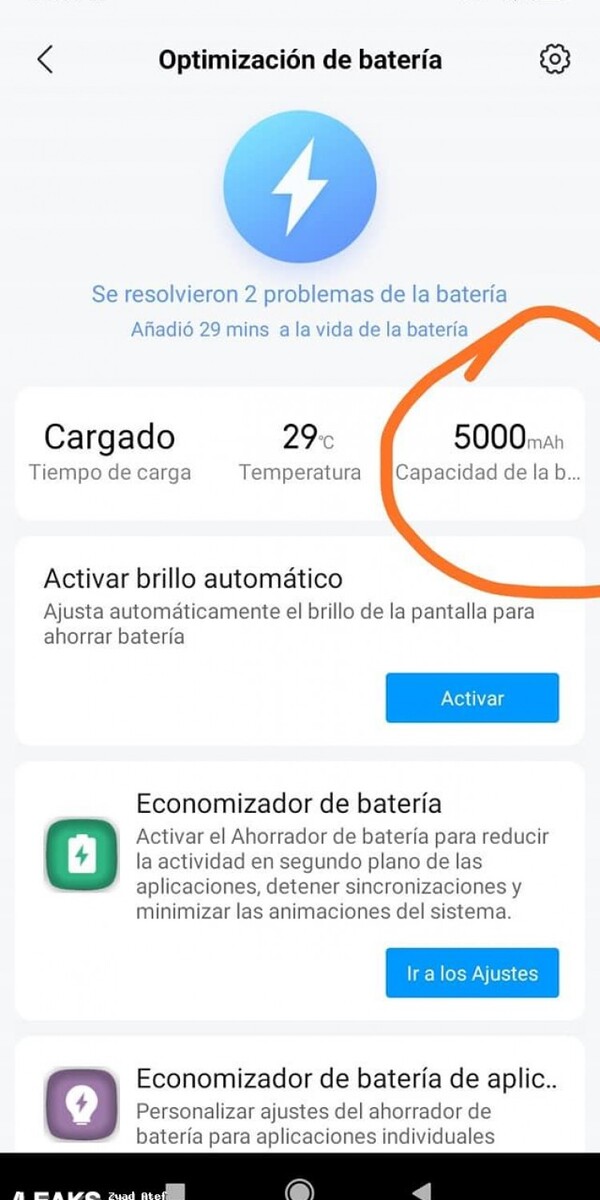The image size is (600, 1200).
Task: Go back from Optimización de batería
Action: (x=45, y=59)
